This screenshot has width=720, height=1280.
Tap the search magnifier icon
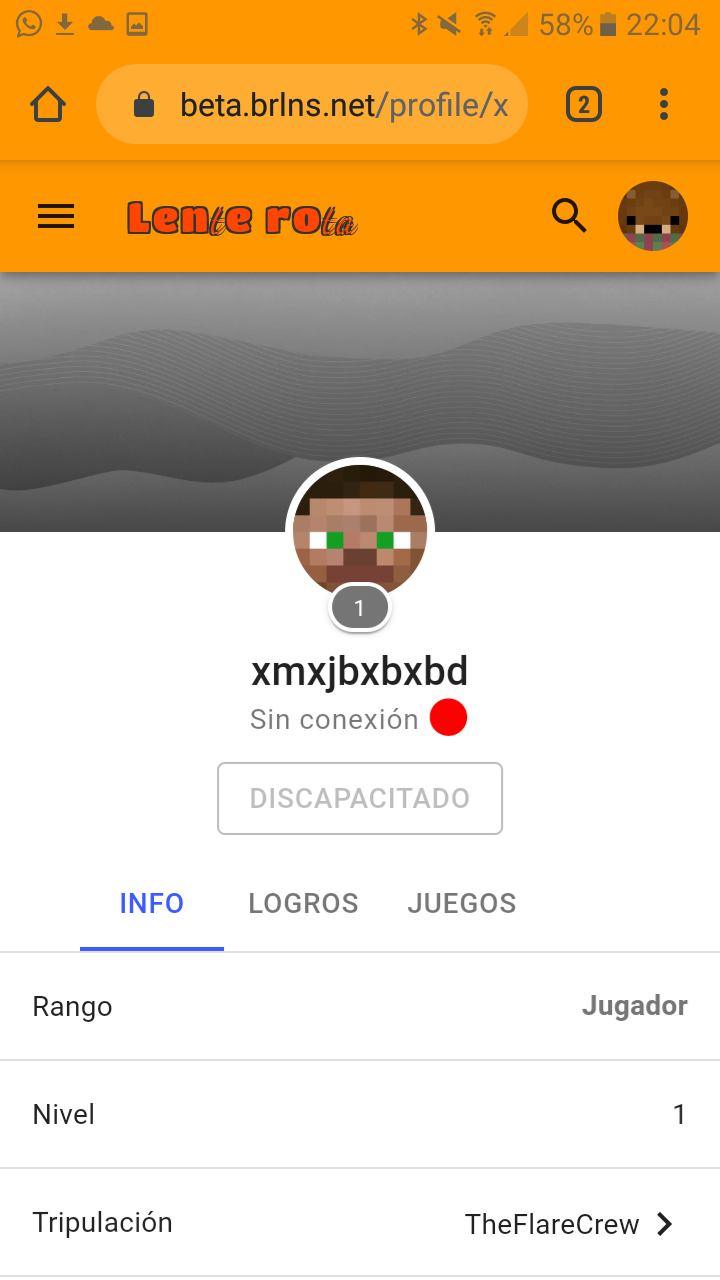tap(569, 215)
